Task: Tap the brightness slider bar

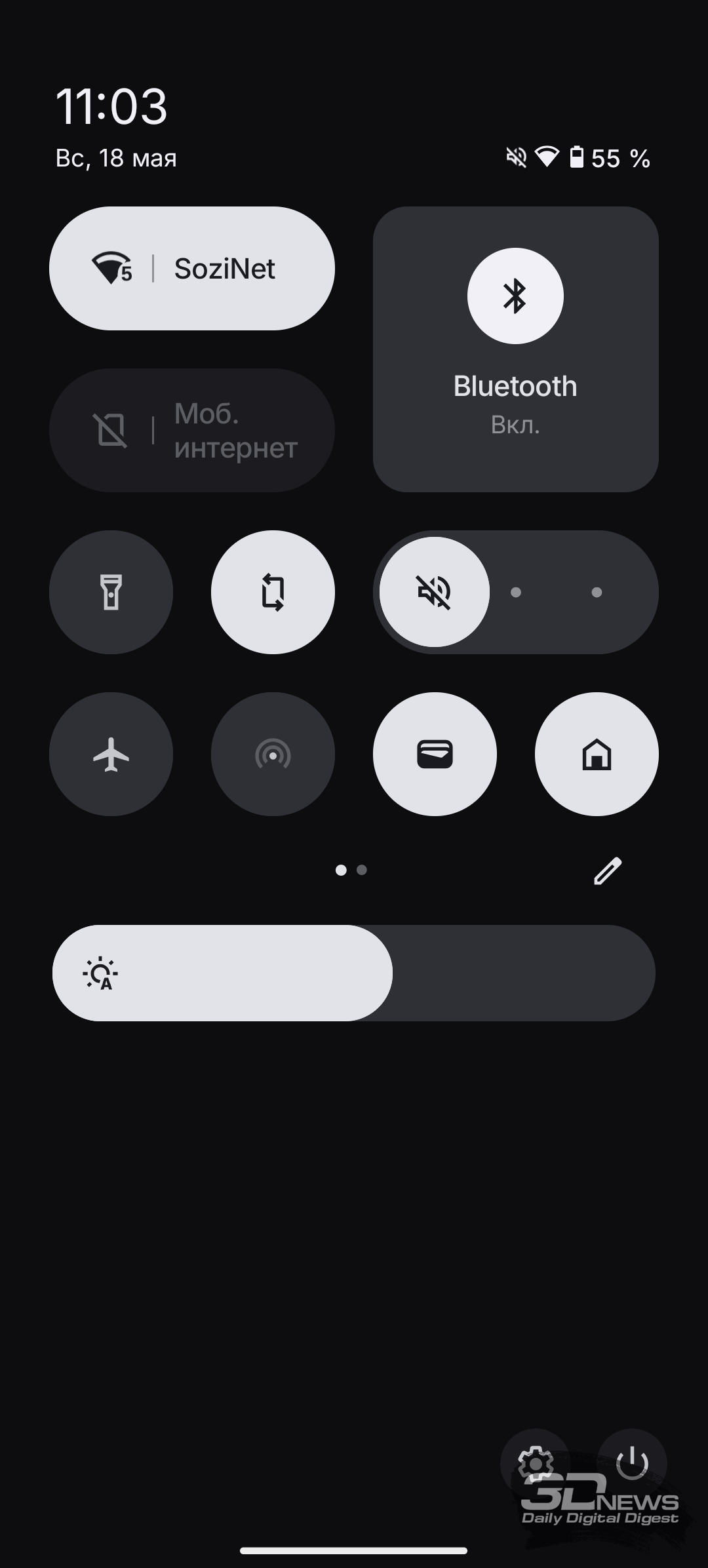Action: pyautogui.click(x=354, y=973)
